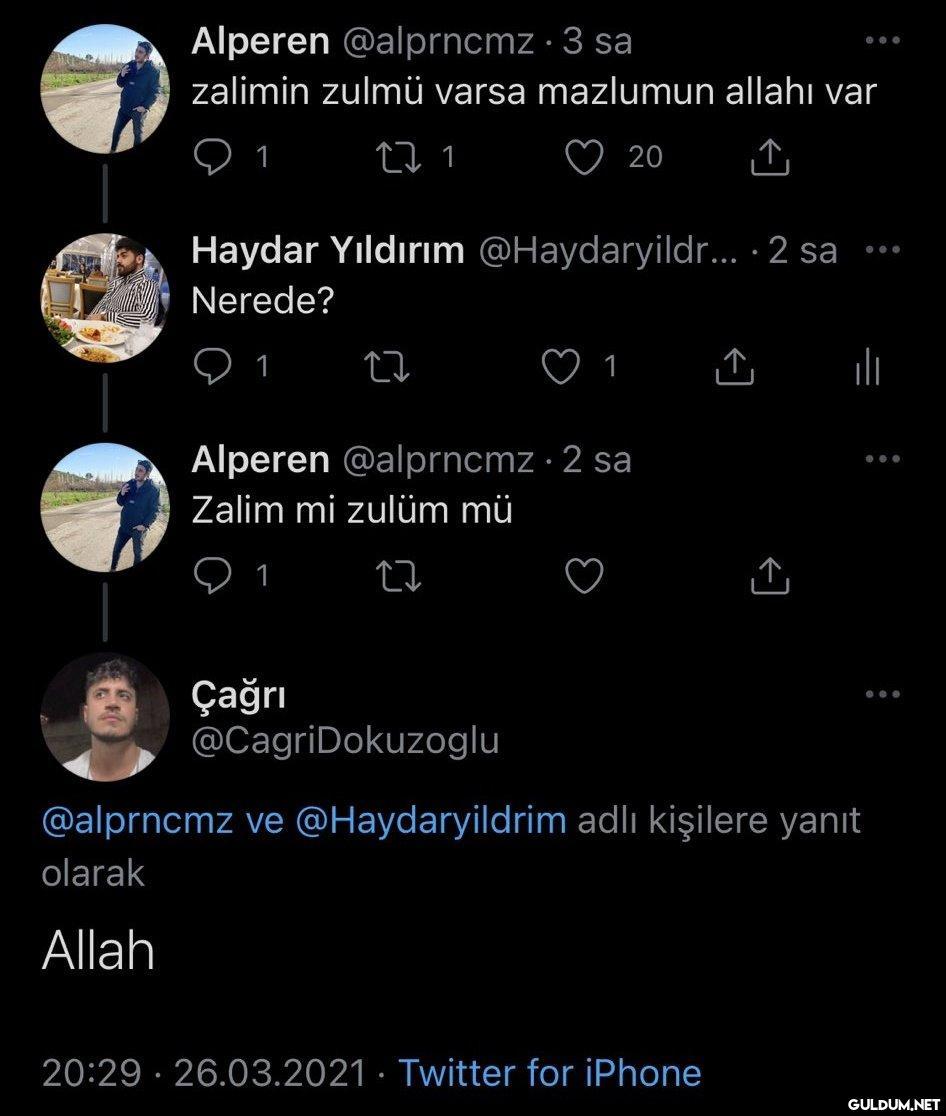This screenshot has width=946, height=1116.
Task: Reply to Alperen's Zalim mi zulüm mü tweet
Action: [210, 575]
